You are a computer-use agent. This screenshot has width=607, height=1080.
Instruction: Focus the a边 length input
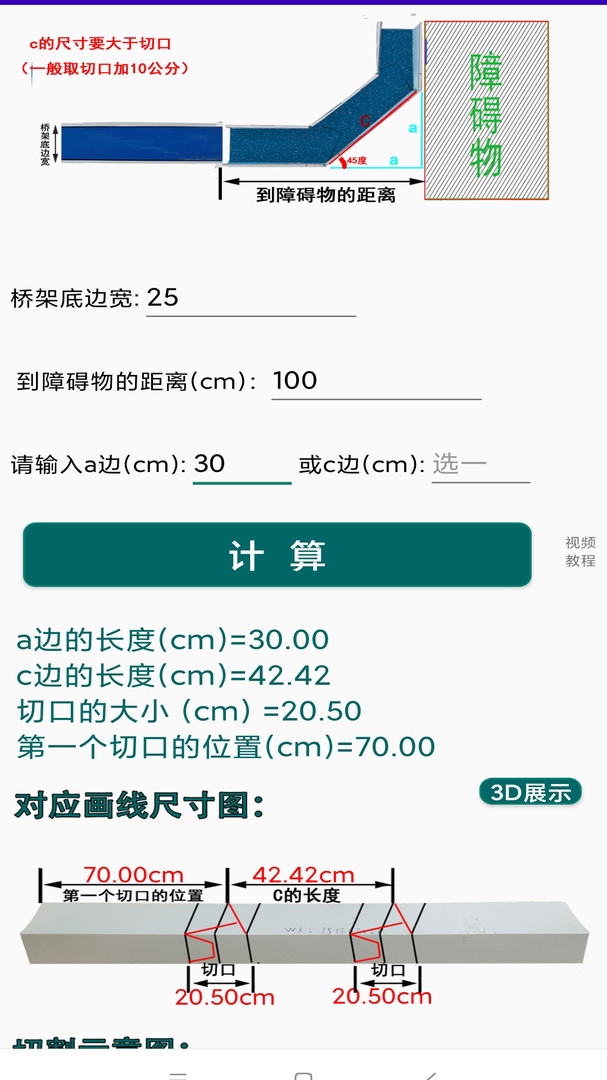tap(241, 464)
